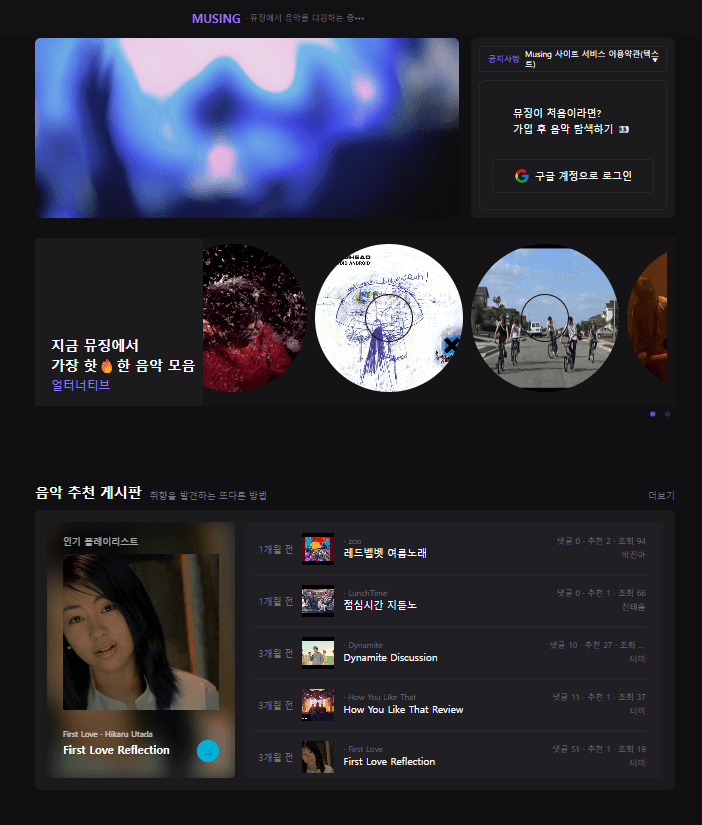Open the 점심시간 지듣노 post
The height and width of the screenshot is (825, 702).
(x=380, y=605)
